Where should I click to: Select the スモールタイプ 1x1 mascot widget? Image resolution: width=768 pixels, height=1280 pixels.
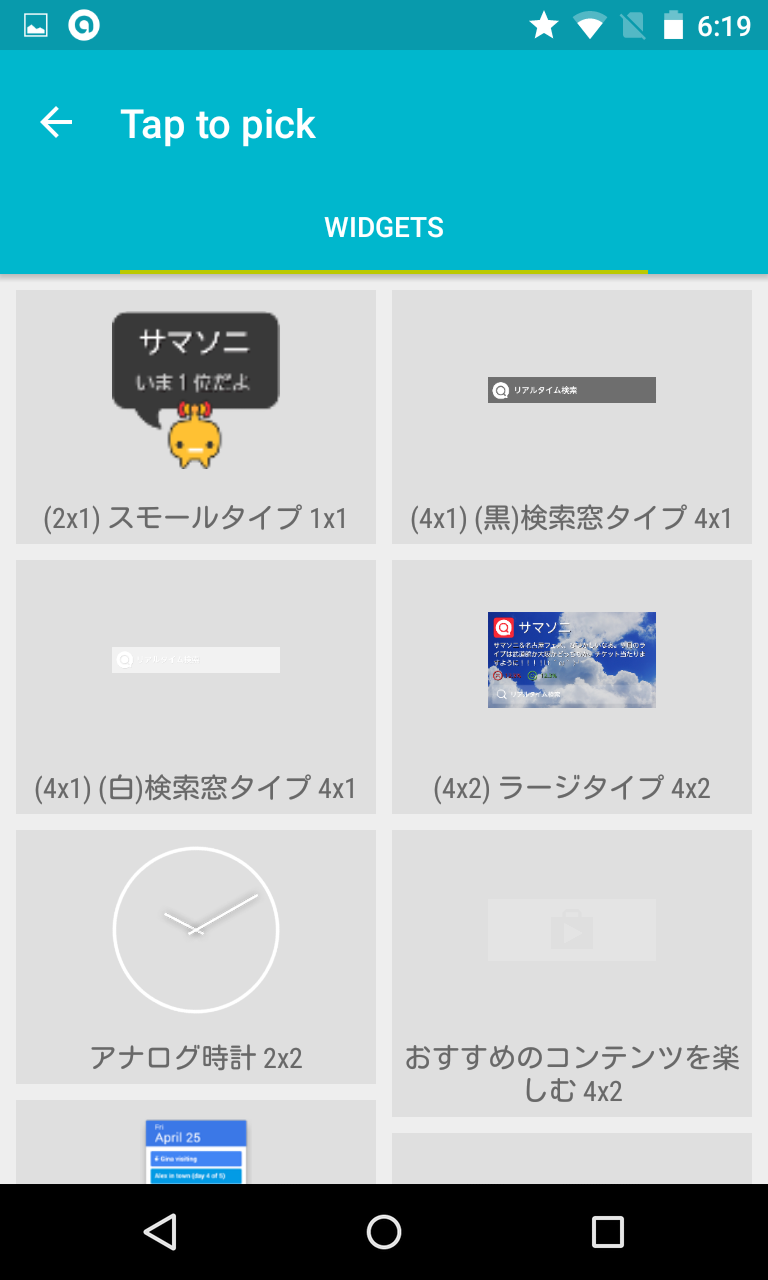pyautogui.click(x=196, y=417)
